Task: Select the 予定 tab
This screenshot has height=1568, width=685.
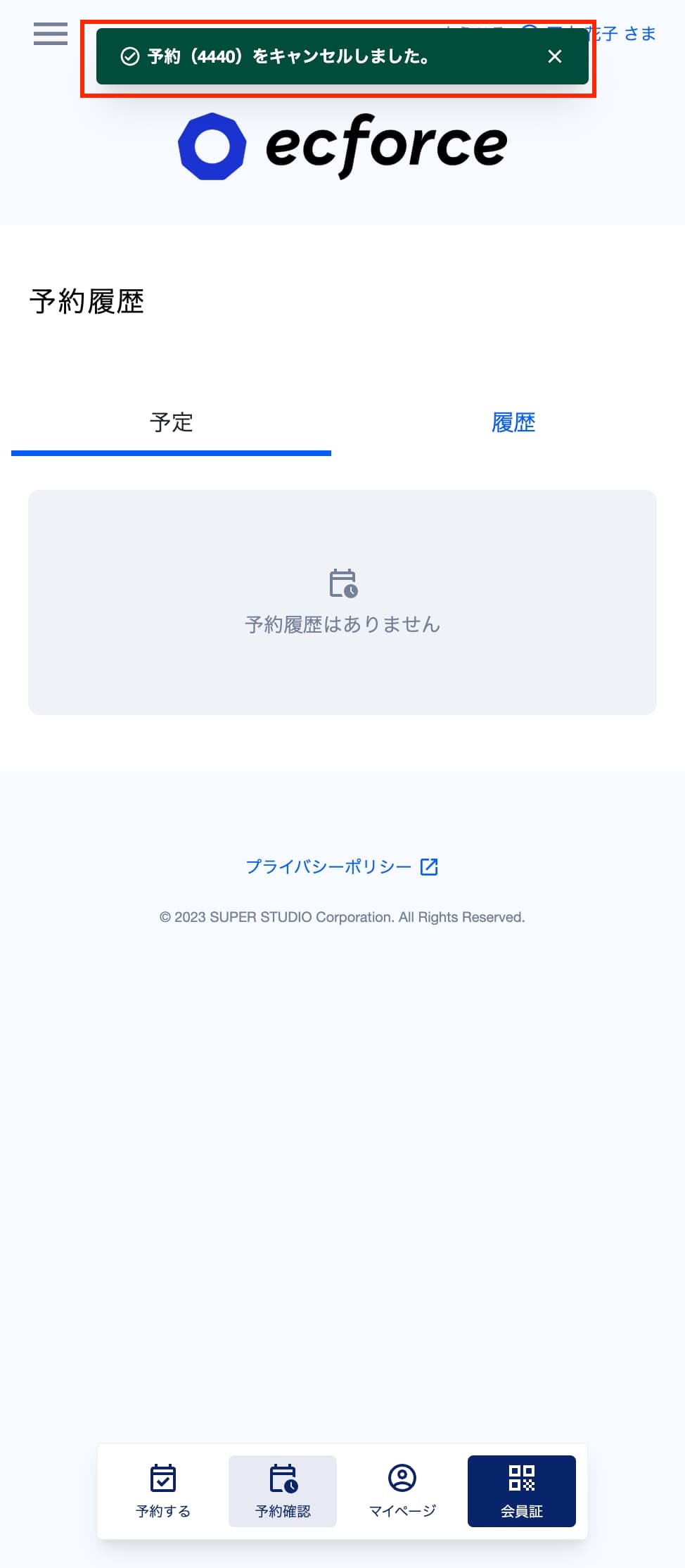Action: point(171,422)
